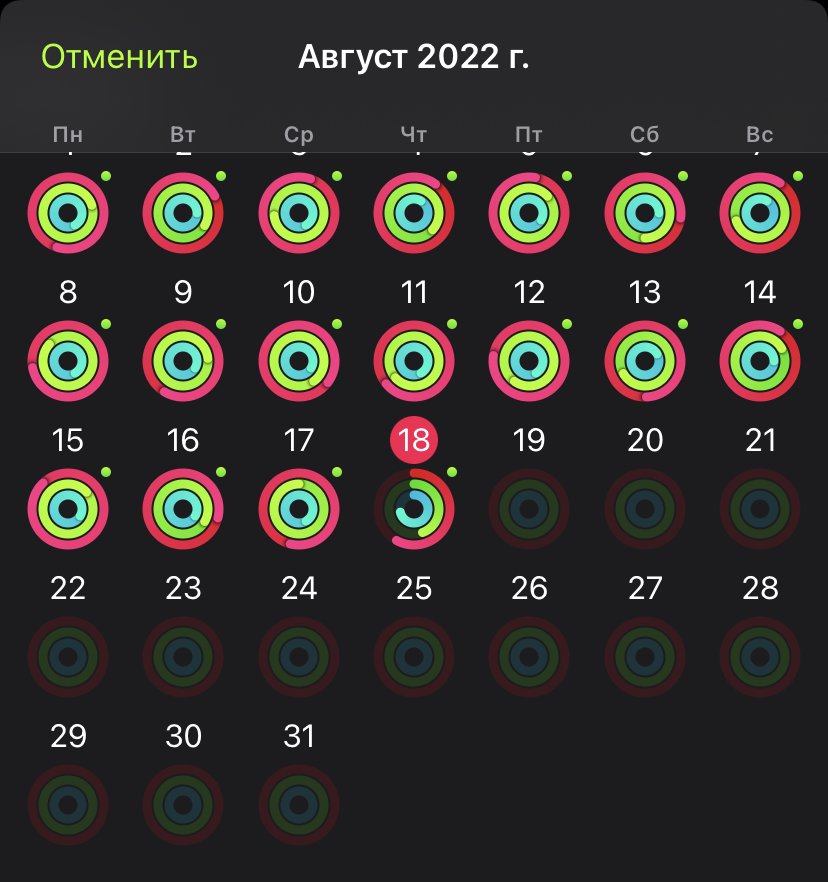The image size is (828, 882).
Task: Select today, August 18
Action: pyautogui.click(x=414, y=508)
